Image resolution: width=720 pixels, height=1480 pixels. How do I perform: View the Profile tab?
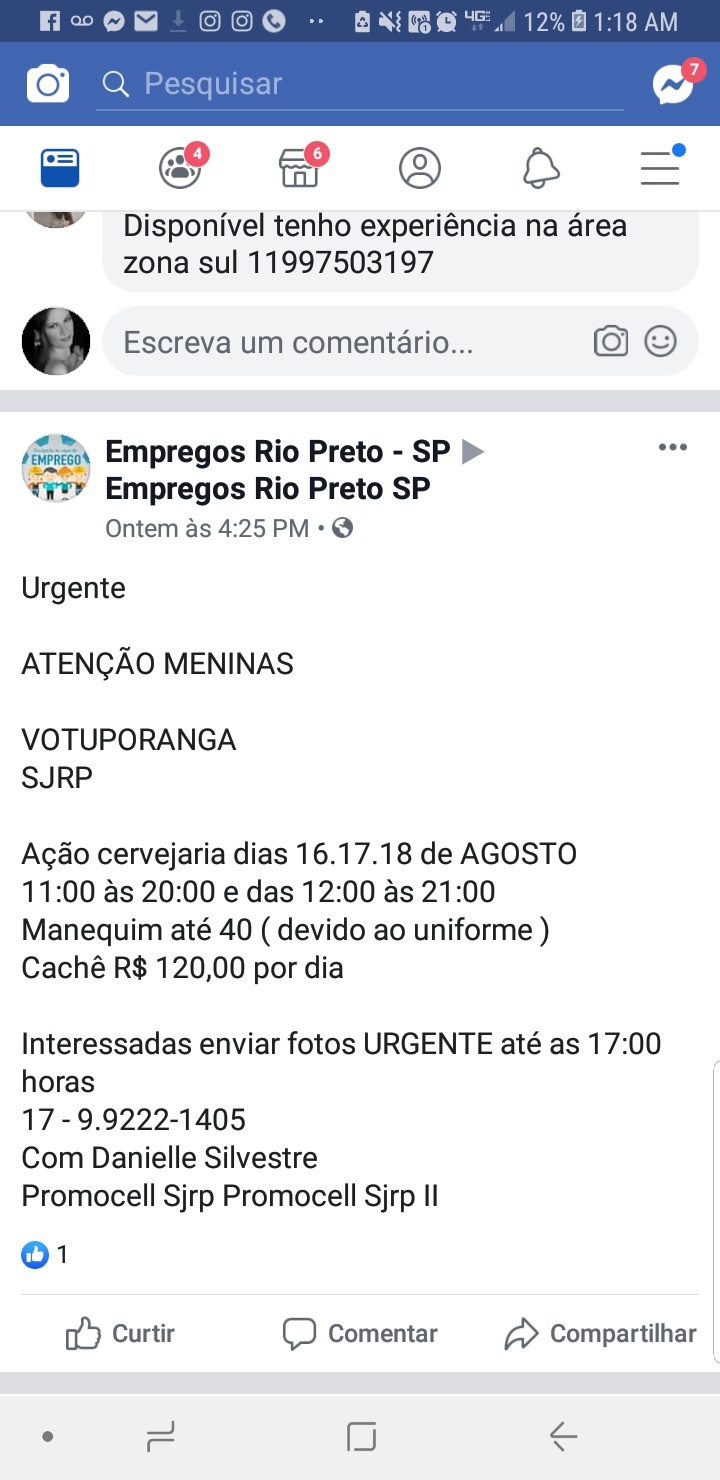point(420,168)
